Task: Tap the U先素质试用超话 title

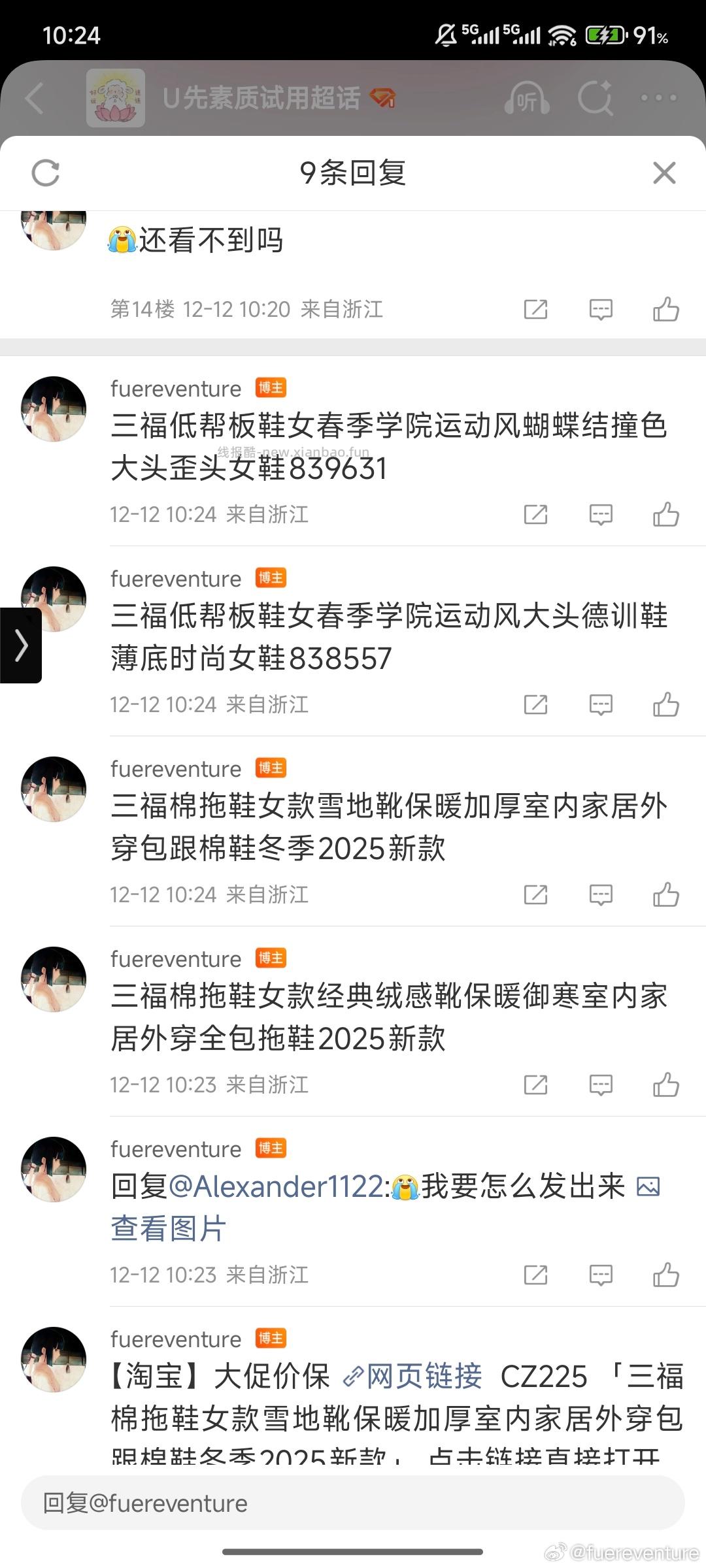Action: (x=260, y=97)
